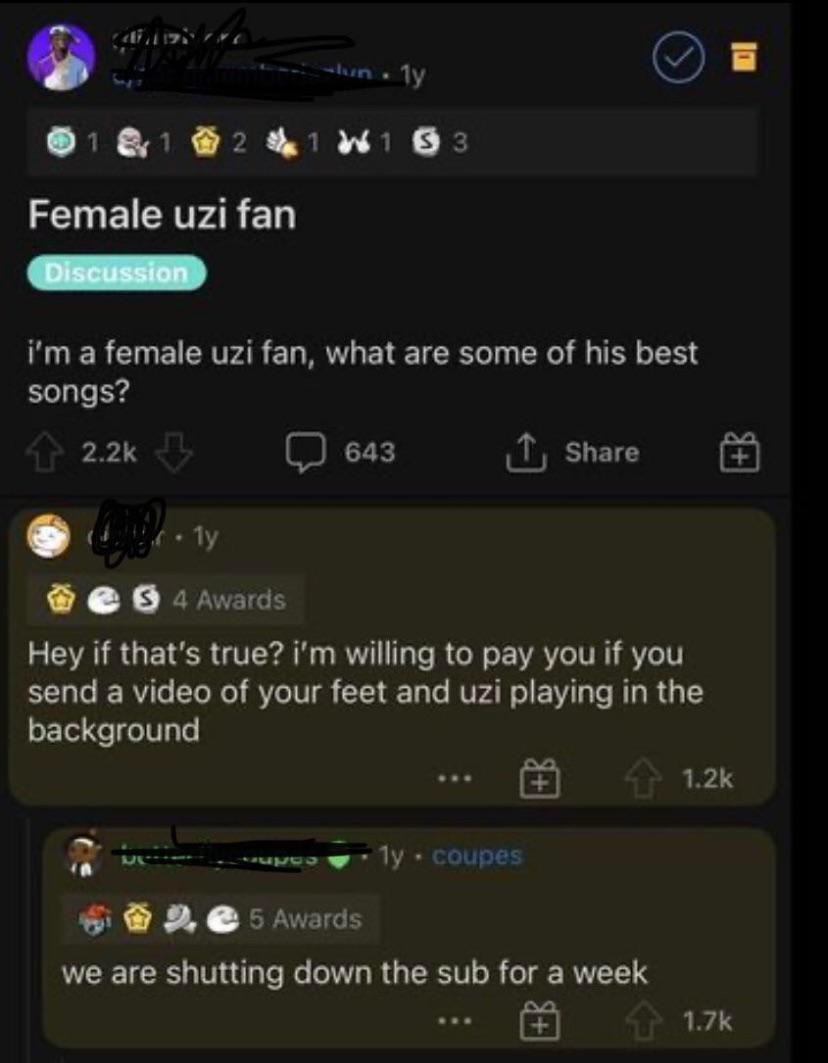Tap the Discussion flair chip
The image size is (828, 1063).
(x=116, y=273)
